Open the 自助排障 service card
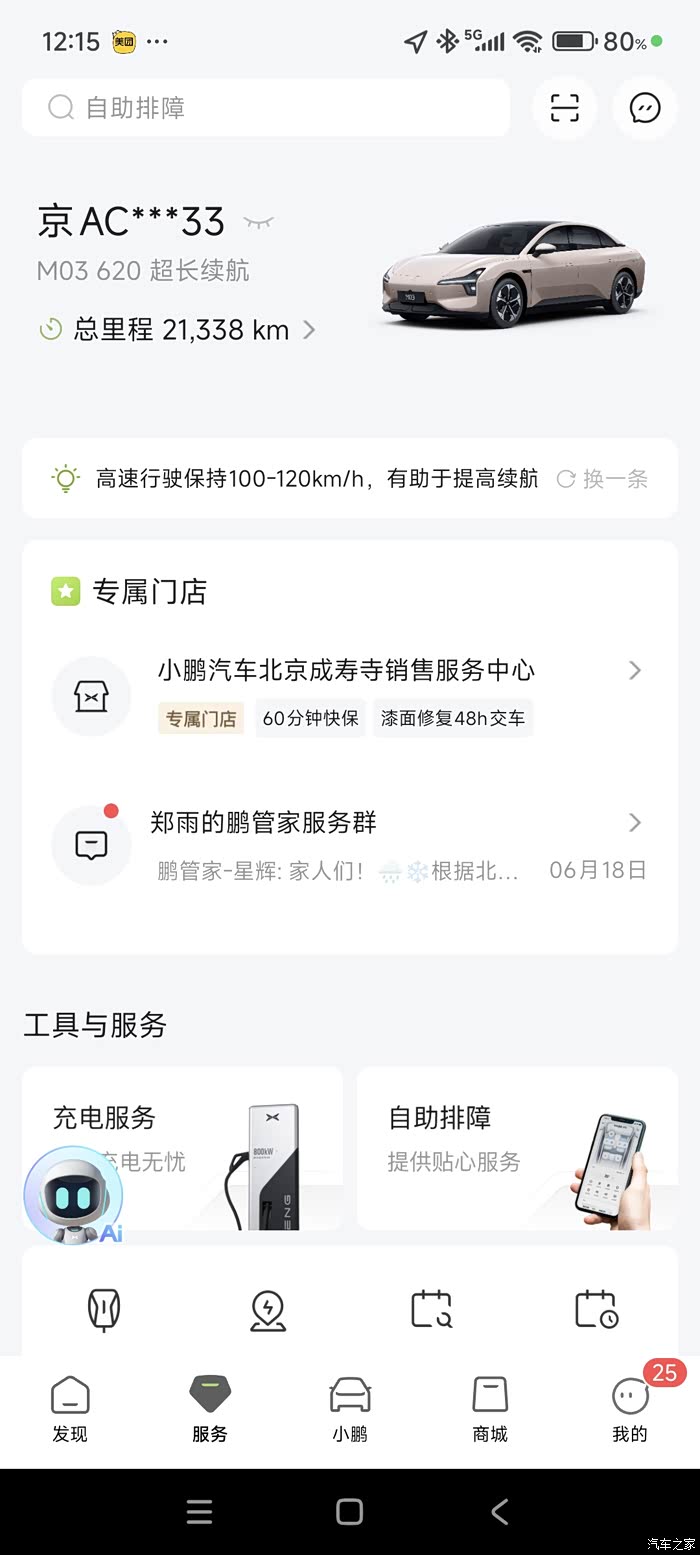This screenshot has width=700, height=1555. 517,1148
